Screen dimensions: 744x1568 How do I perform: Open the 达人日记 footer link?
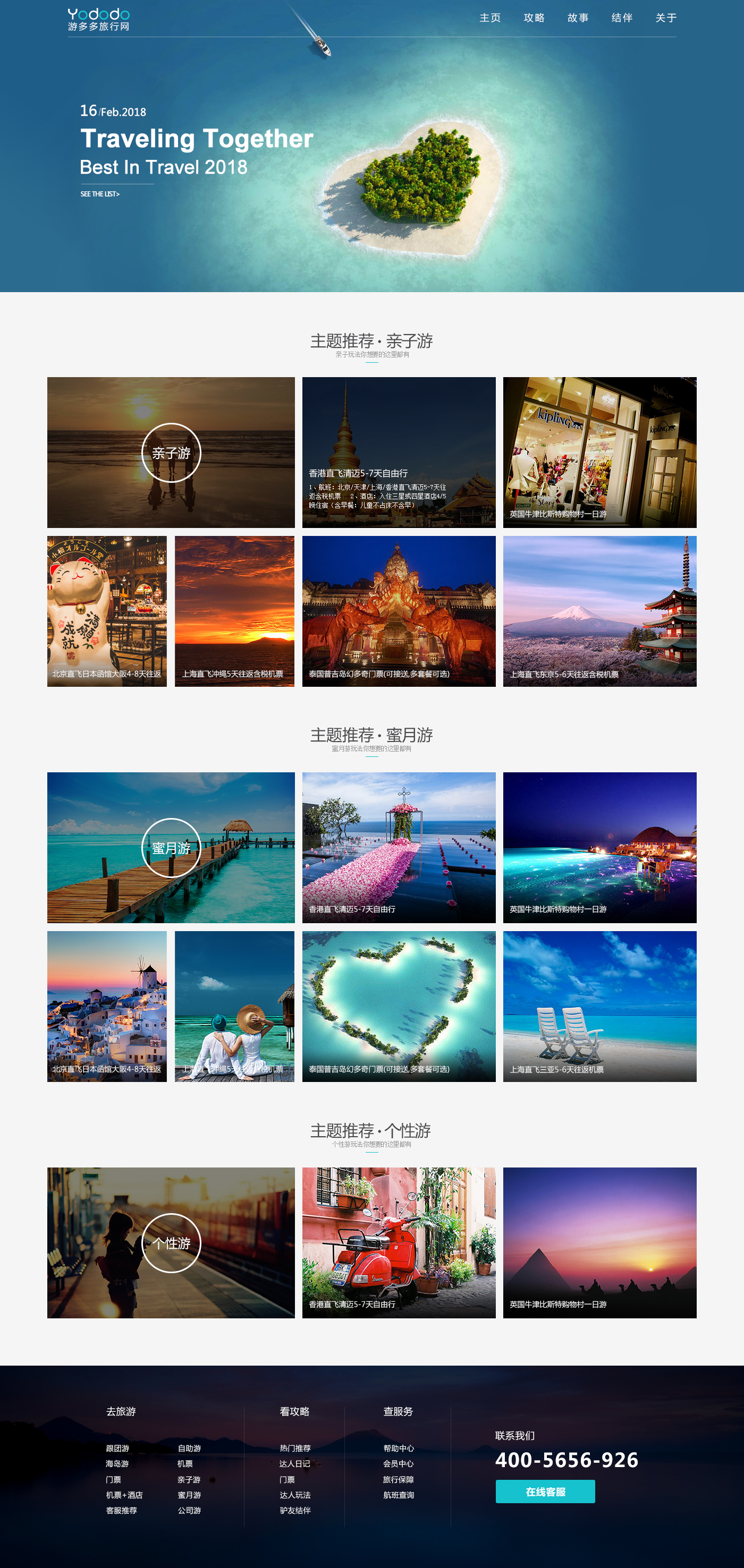295,1463
